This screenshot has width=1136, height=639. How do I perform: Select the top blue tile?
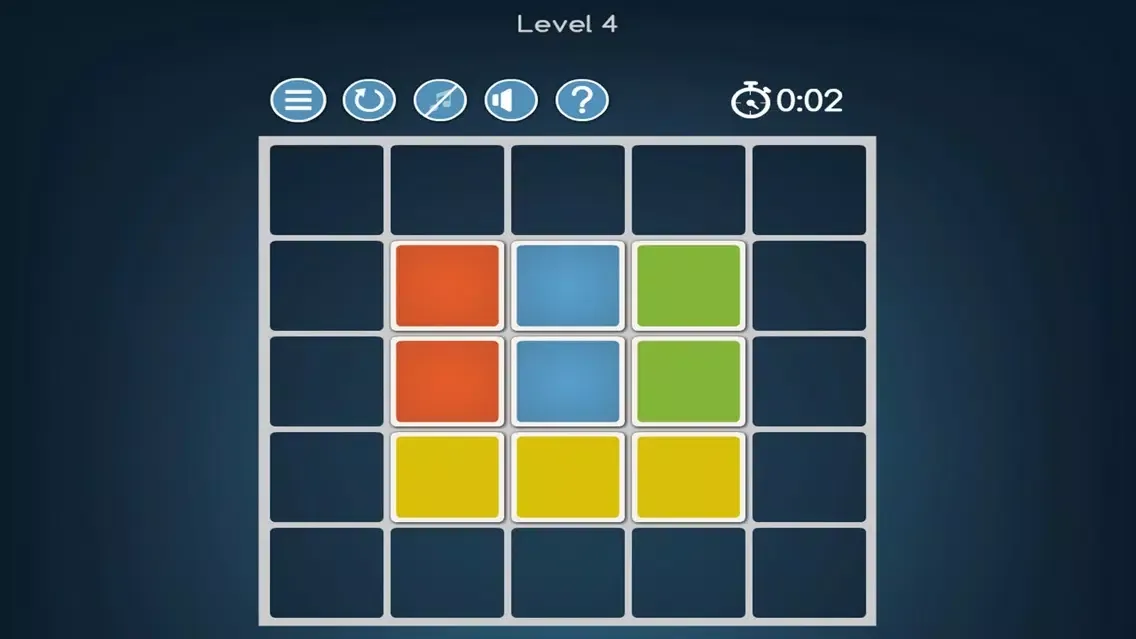[568, 285]
